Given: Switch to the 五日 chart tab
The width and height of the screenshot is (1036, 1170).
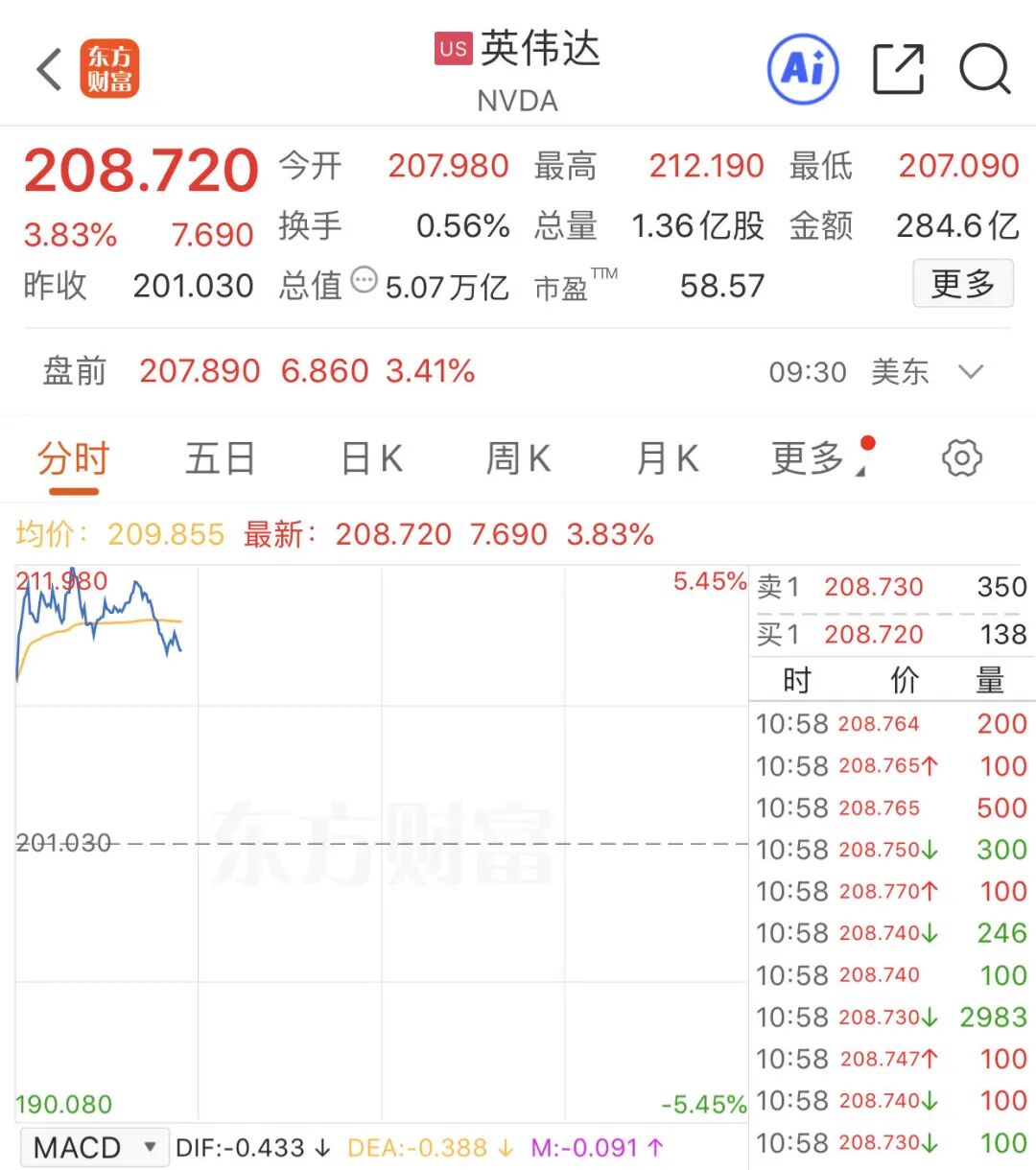Looking at the screenshot, I should point(220,459).
